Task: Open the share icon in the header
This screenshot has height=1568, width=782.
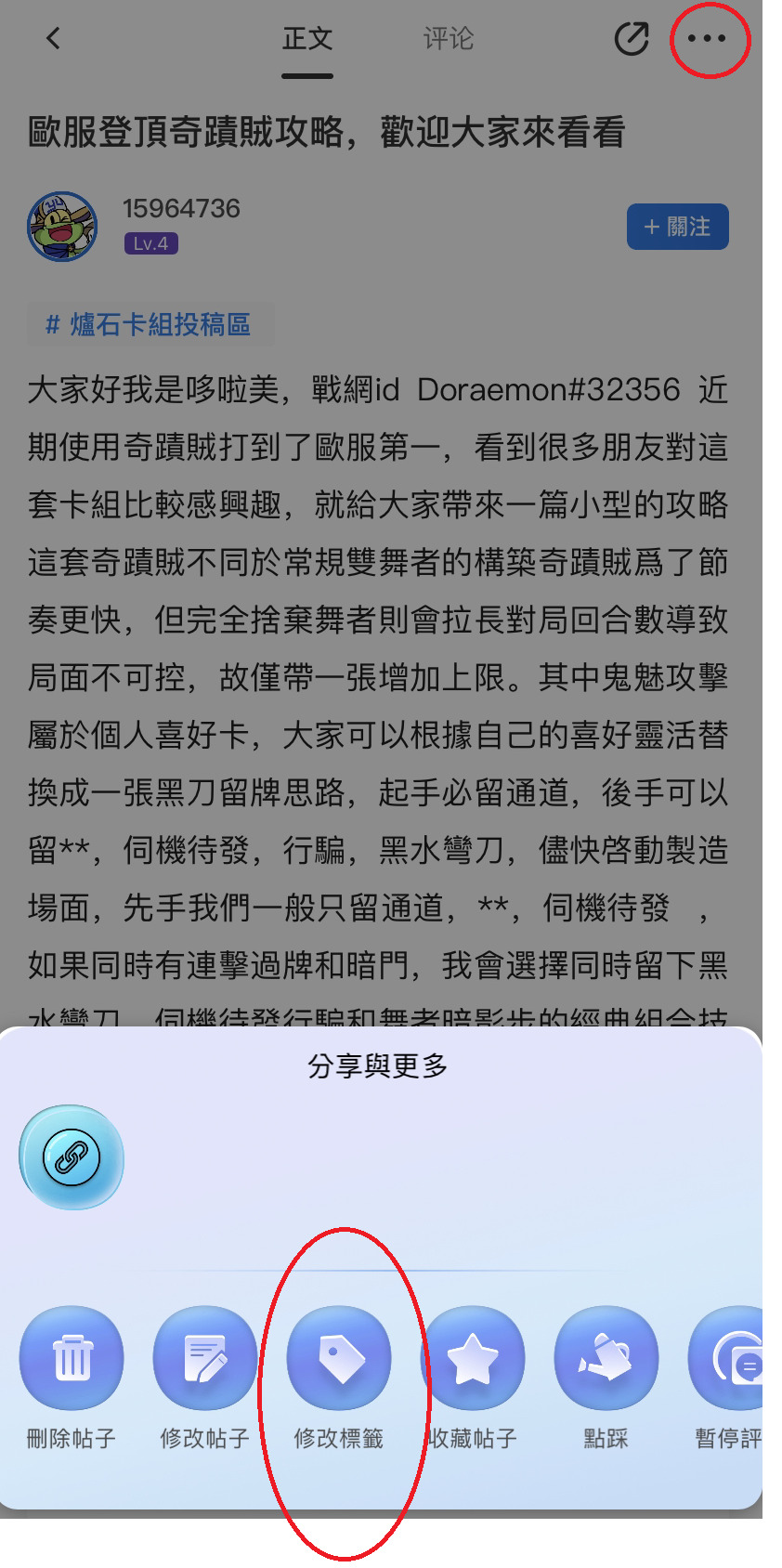Action: click(x=632, y=39)
